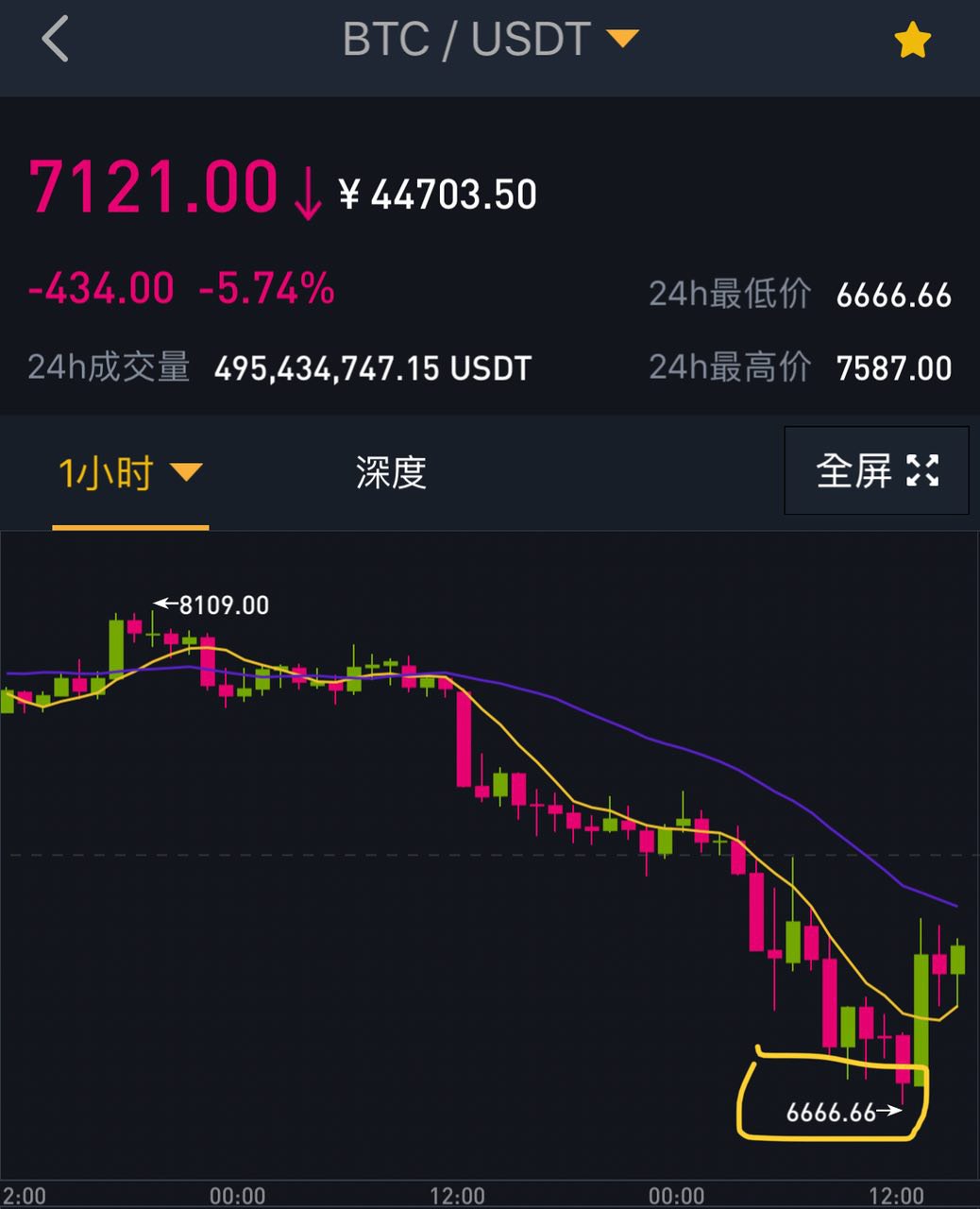Open the chart in 全屏 fullscreen

pos(876,470)
